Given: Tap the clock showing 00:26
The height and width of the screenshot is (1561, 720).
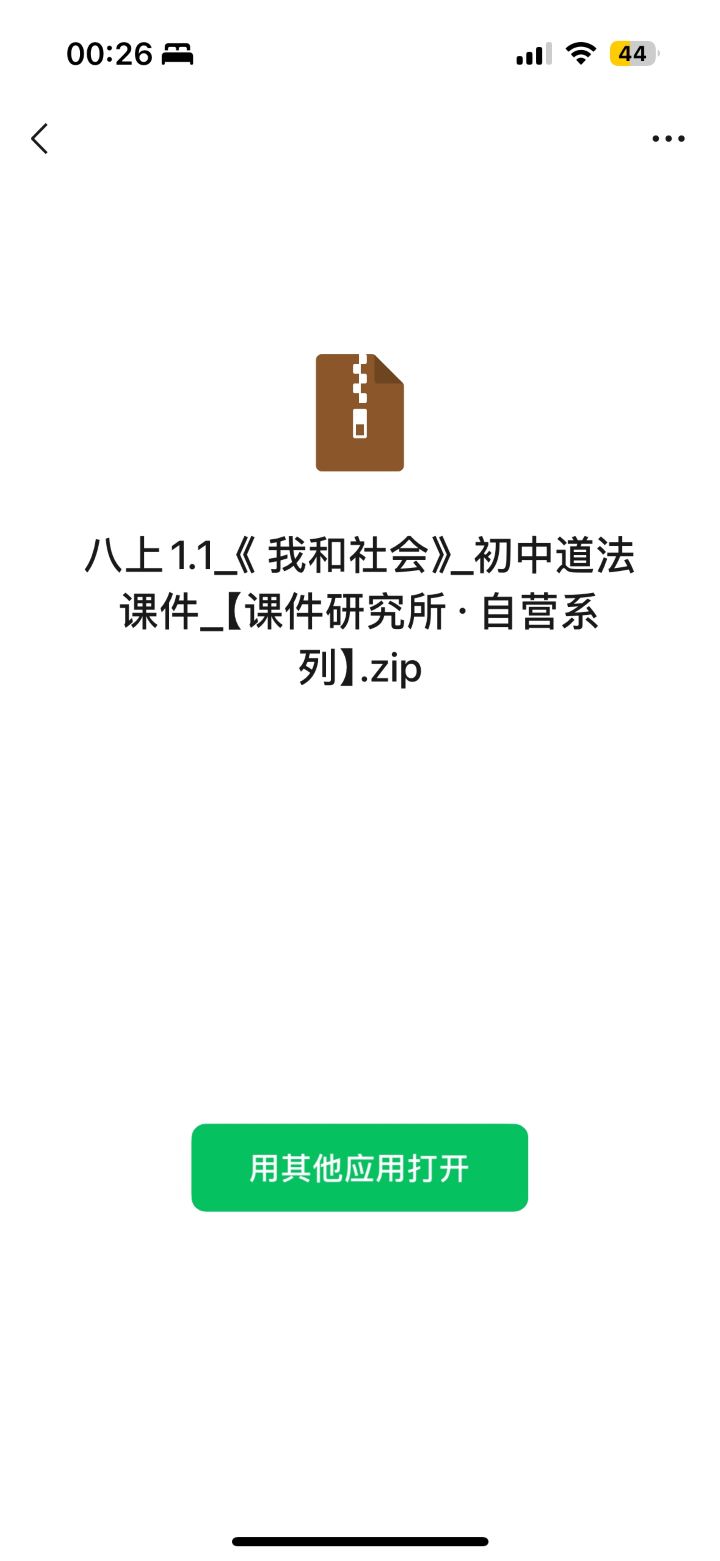Looking at the screenshot, I should point(108,54).
